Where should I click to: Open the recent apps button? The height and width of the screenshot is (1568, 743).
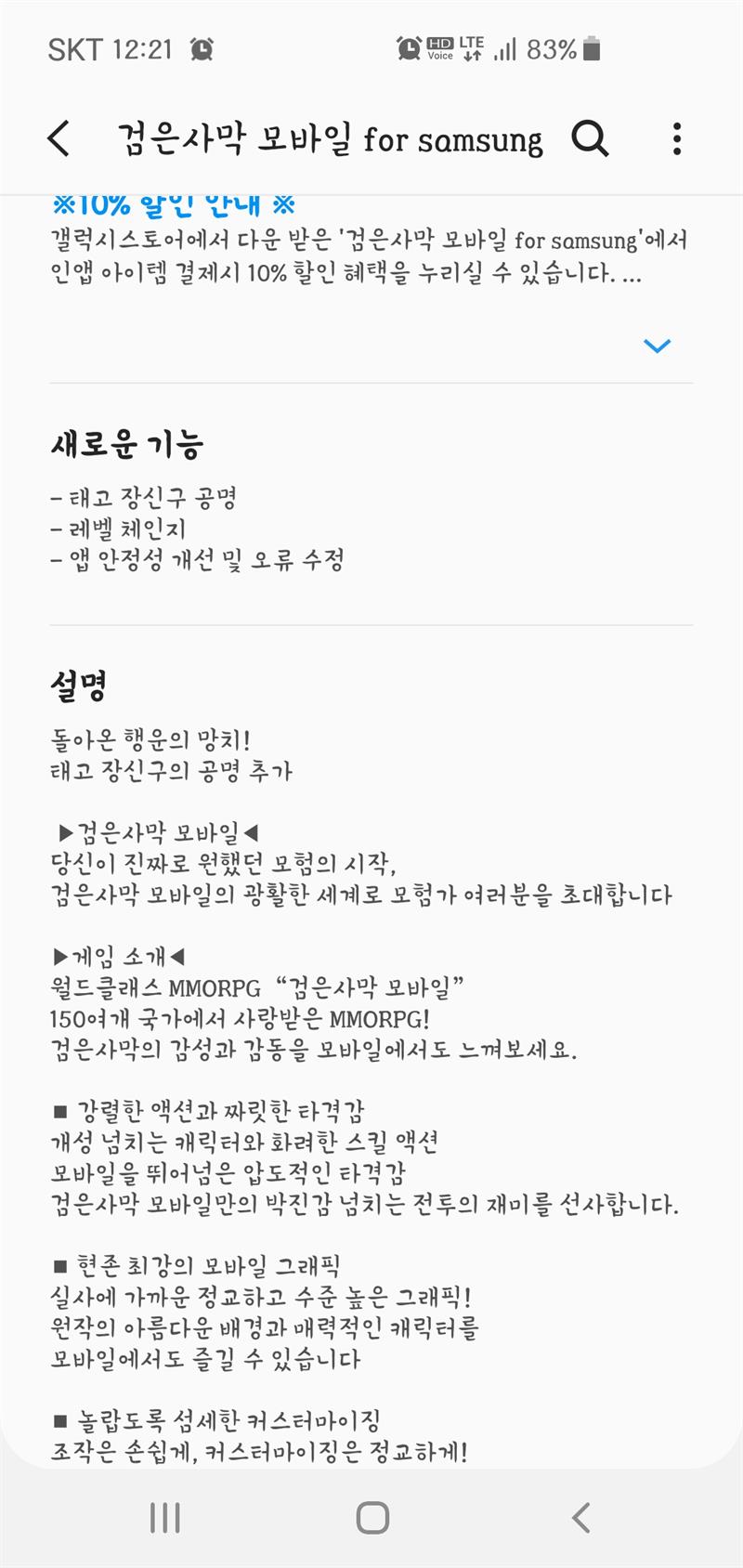click(165, 1518)
